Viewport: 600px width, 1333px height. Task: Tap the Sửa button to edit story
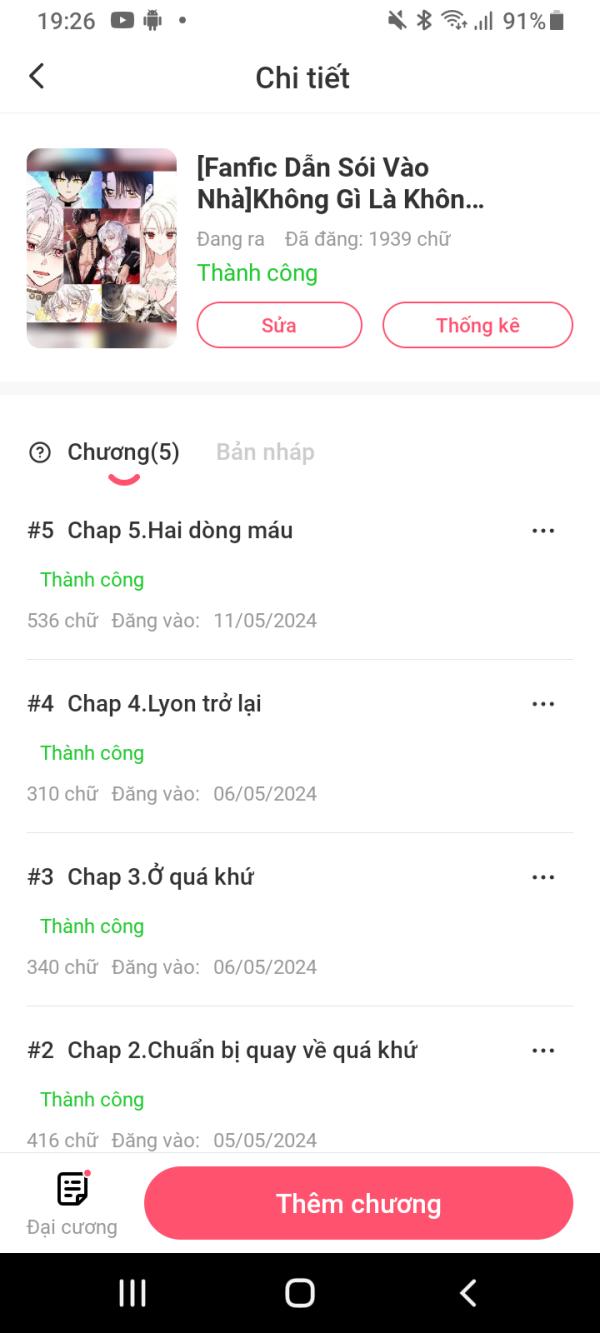coord(279,325)
